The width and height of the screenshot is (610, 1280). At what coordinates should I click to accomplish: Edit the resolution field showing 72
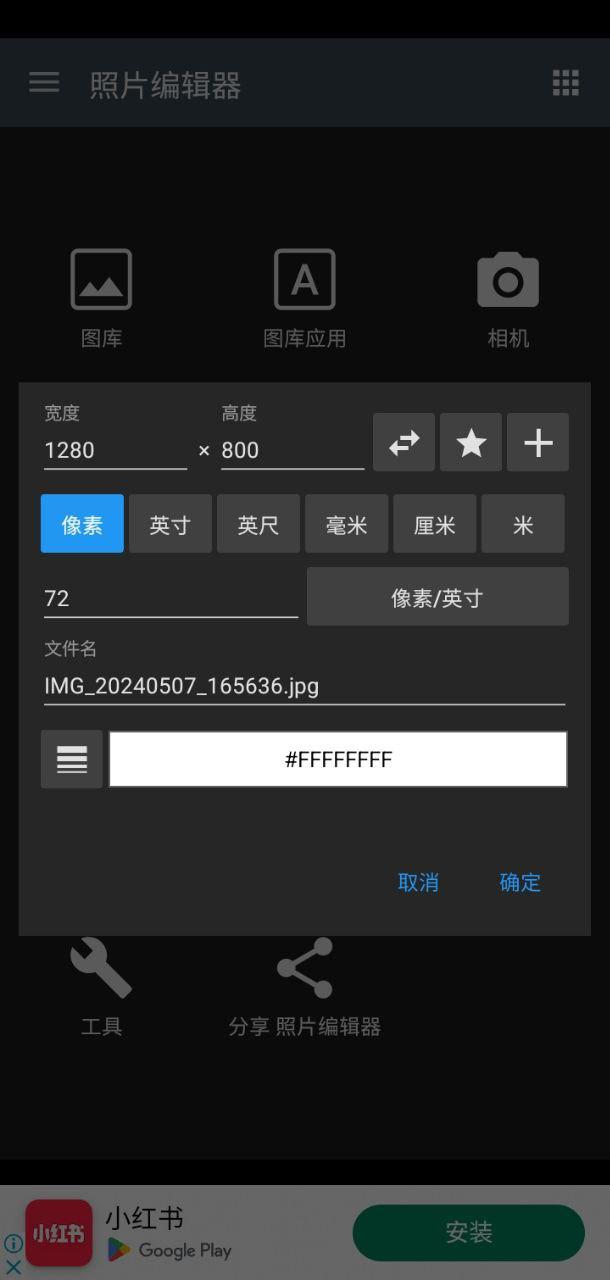[170, 598]
